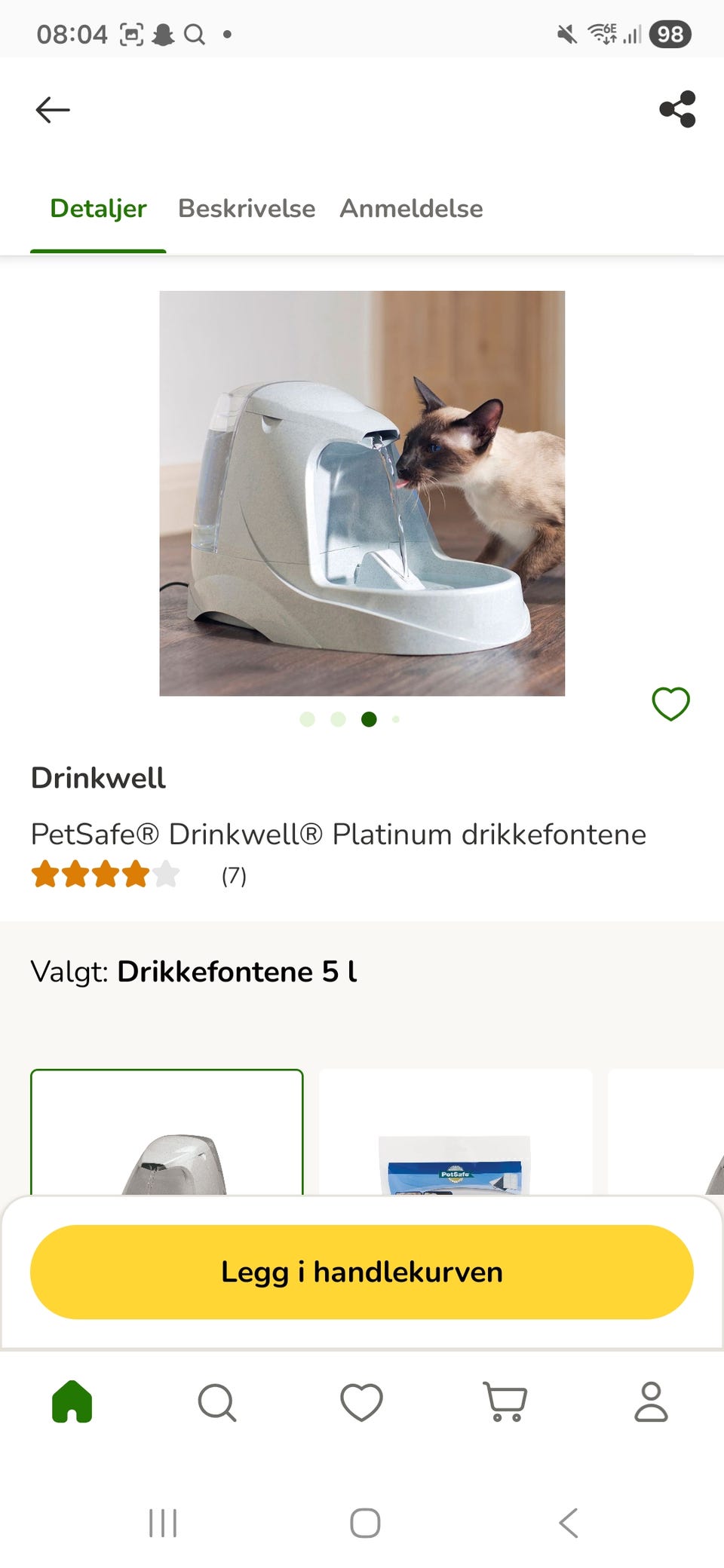Select the faded fourth carousel dot
Screen dimensions: 724x1568
coord(396,720)
